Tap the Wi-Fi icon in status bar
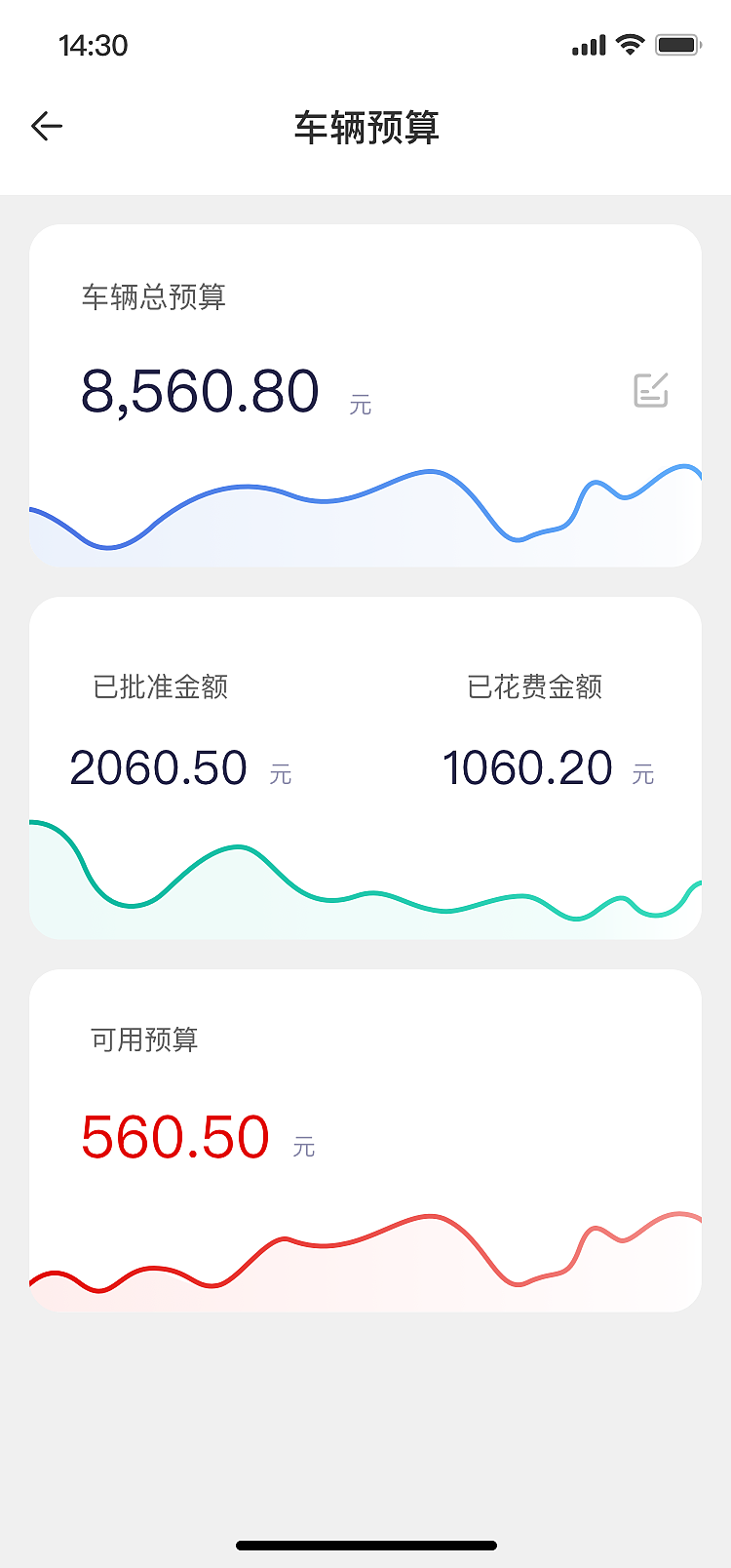731x1568 pixels. pos(630,44)
